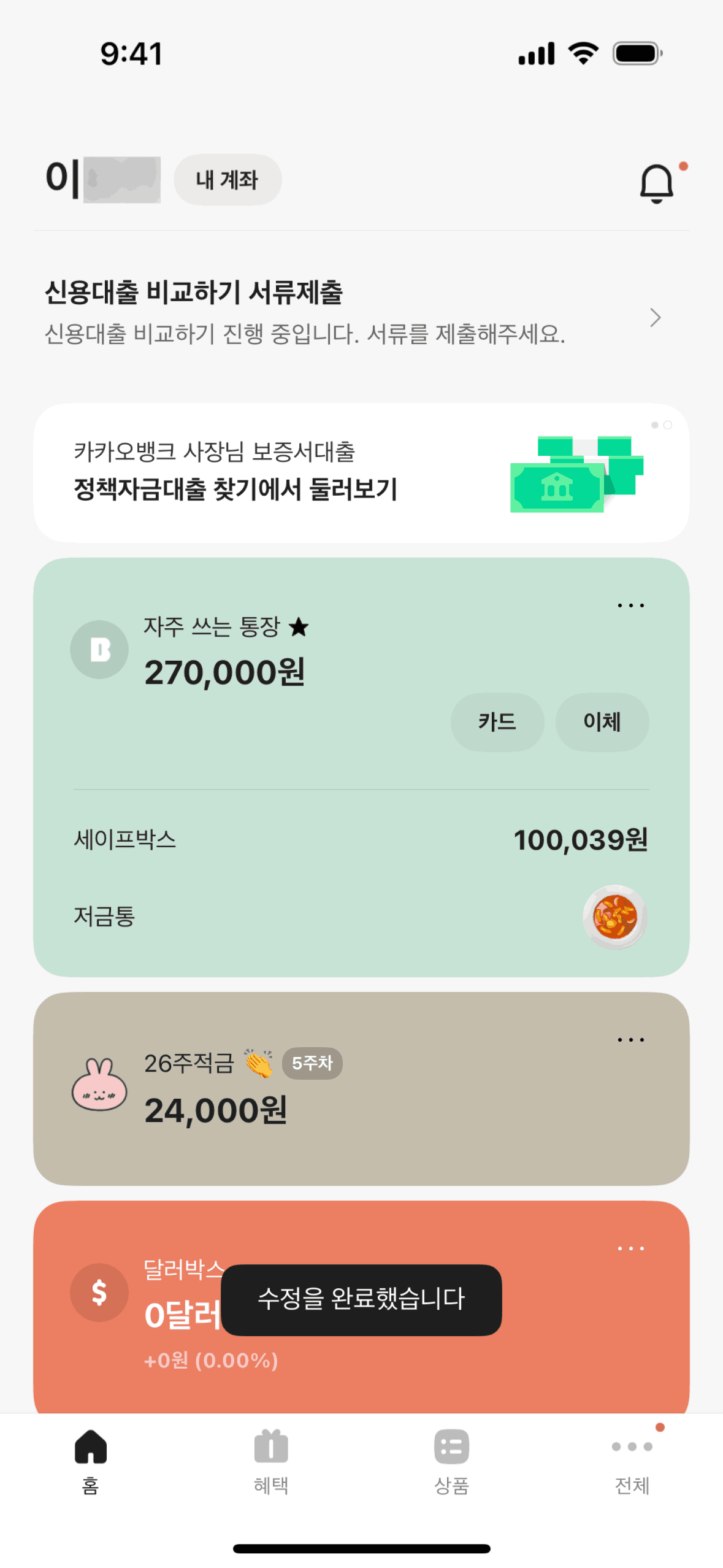Open the notifications bell

656,183
